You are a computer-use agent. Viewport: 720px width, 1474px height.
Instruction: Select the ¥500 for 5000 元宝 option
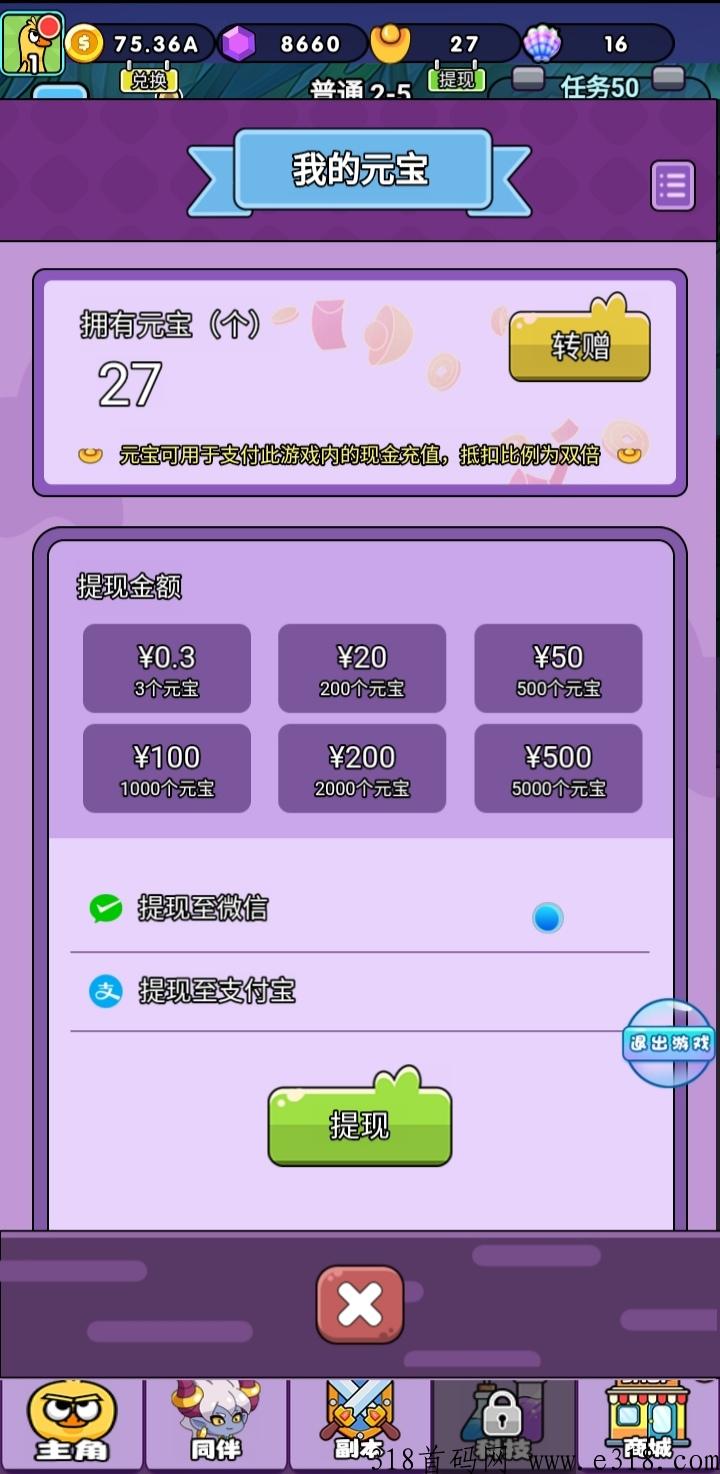(558, 768)
